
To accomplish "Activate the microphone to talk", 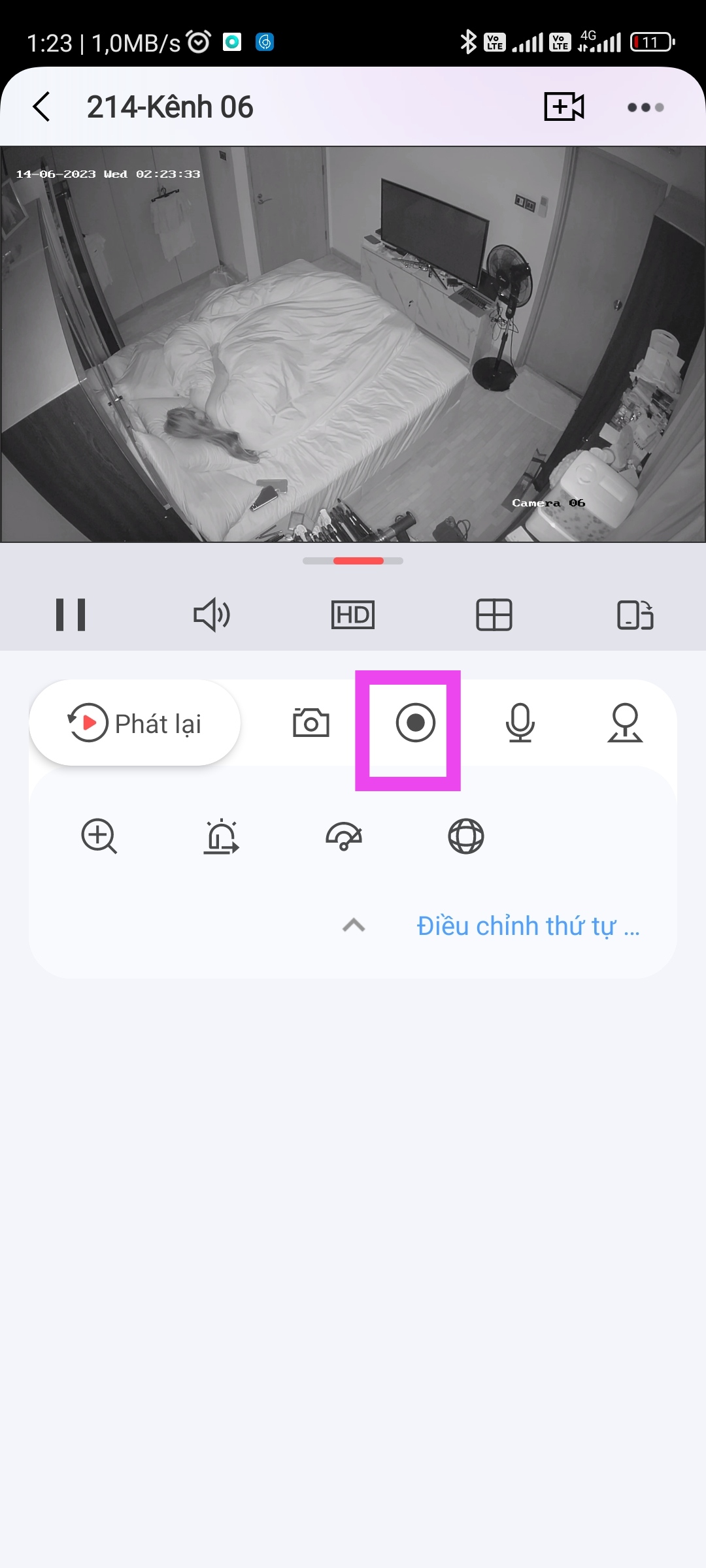I will (520, 723).
